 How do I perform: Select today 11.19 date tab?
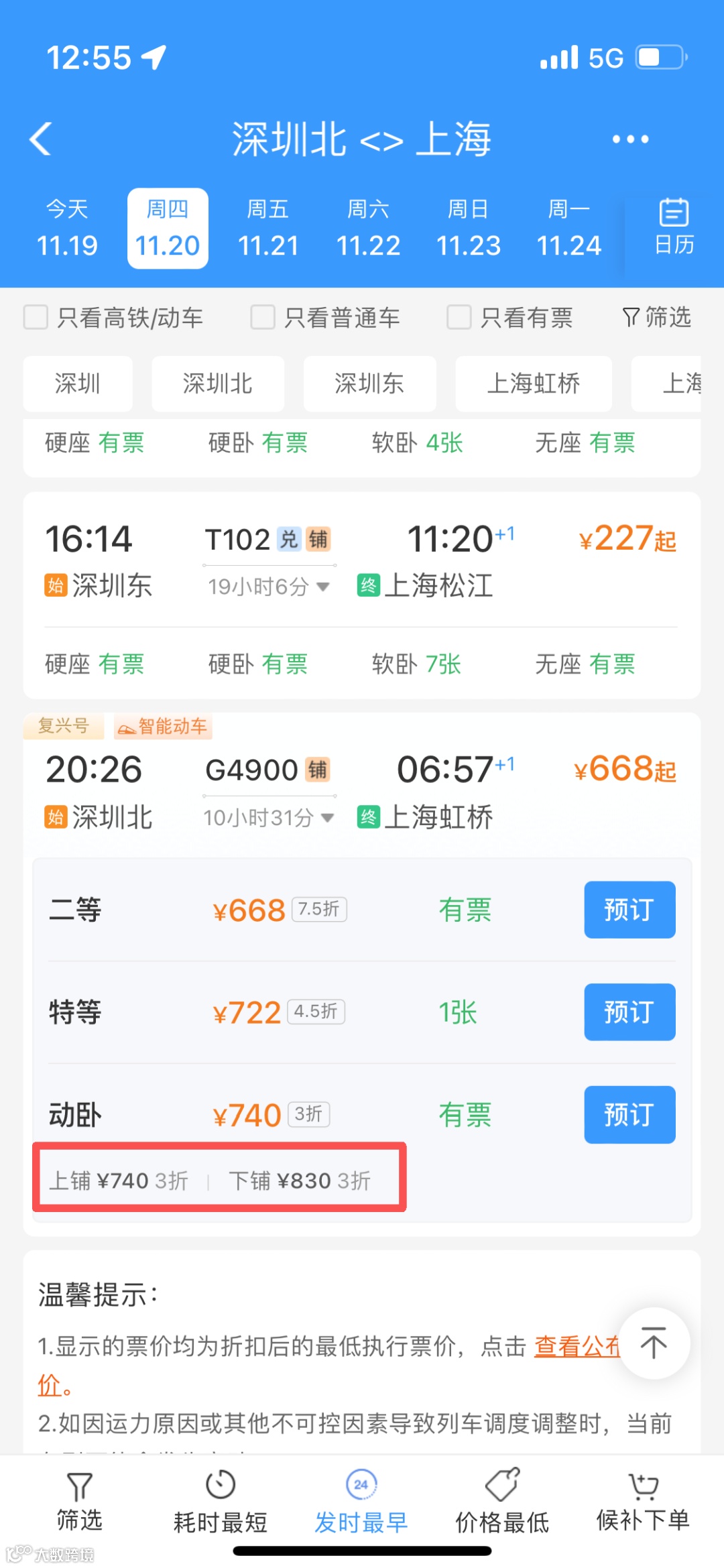coord(67,229)
